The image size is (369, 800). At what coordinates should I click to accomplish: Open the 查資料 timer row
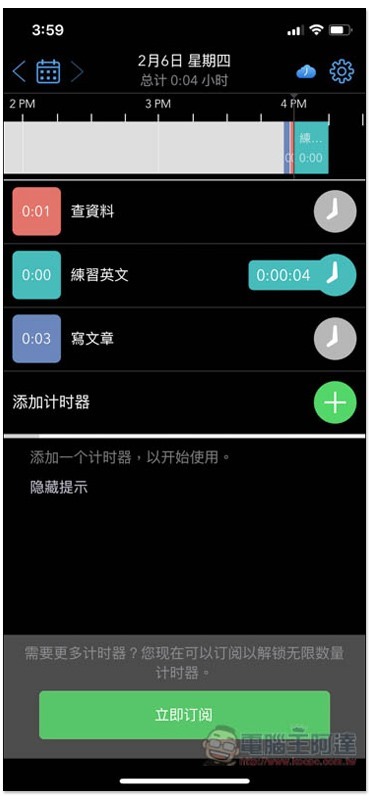pos(184,211)
